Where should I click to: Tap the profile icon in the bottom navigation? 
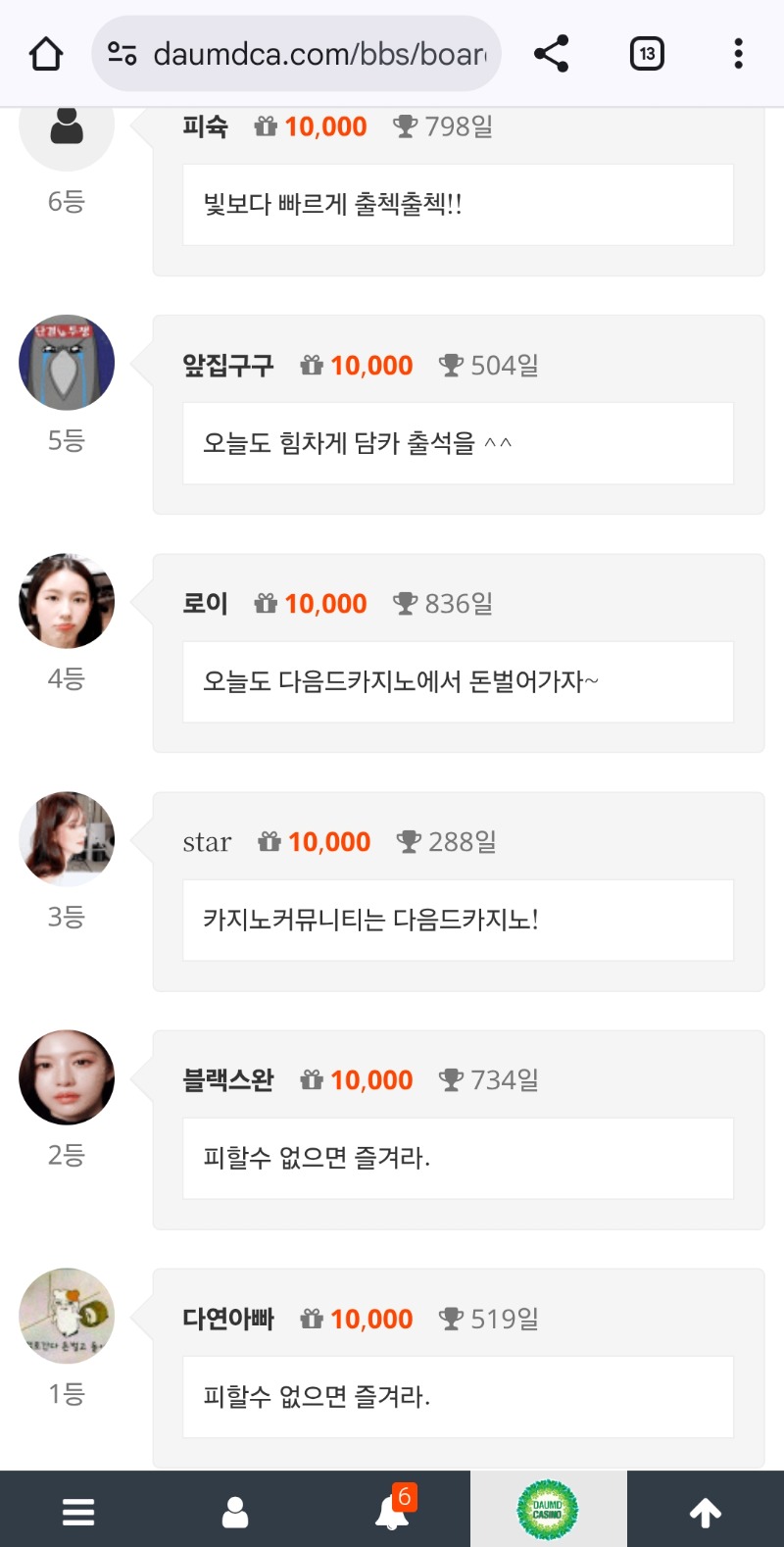coord(234,1510)
